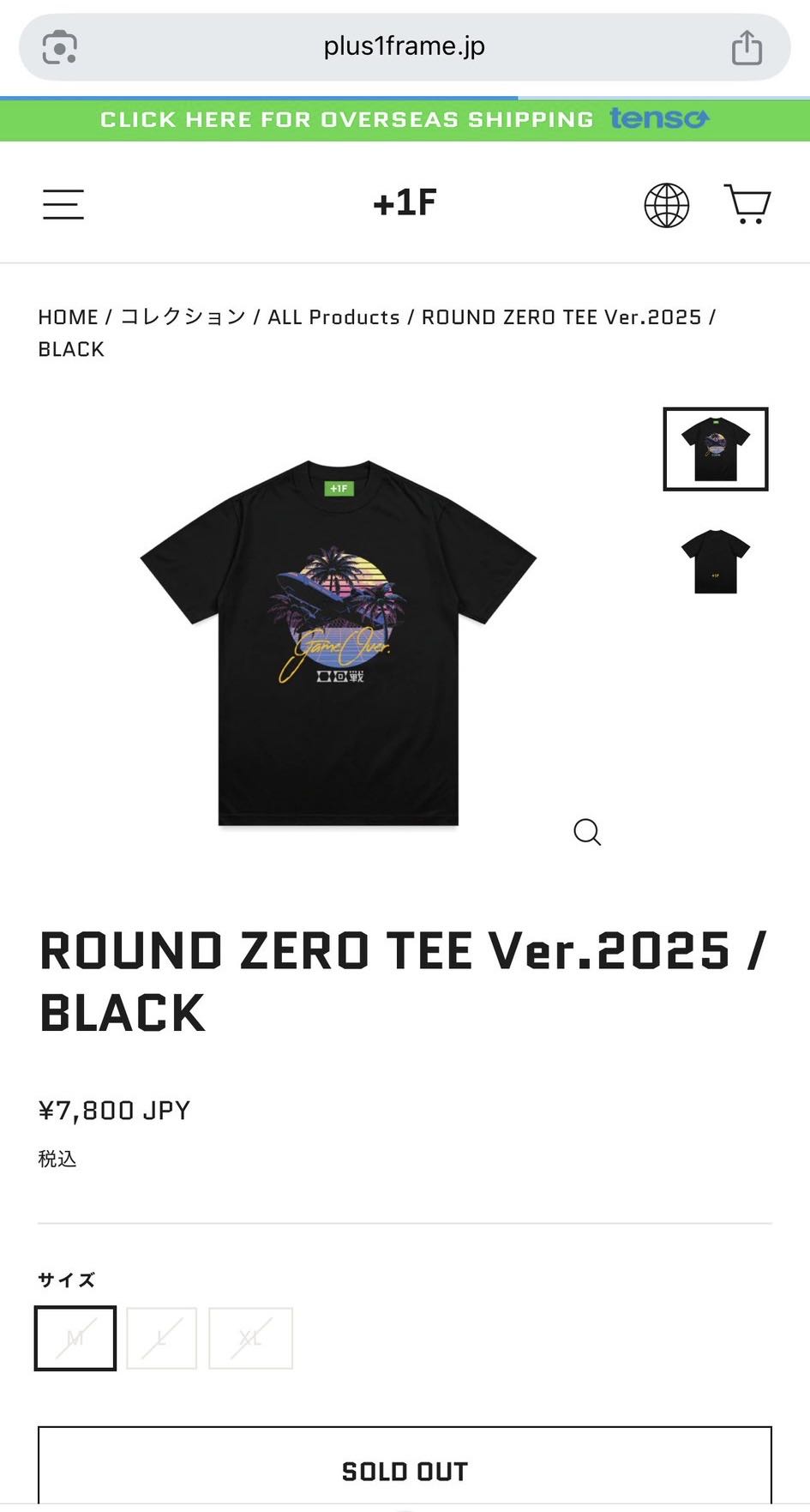
Task: Select the back view tee thumbnail
Action: pyautogui.click(x=715, y=562)
